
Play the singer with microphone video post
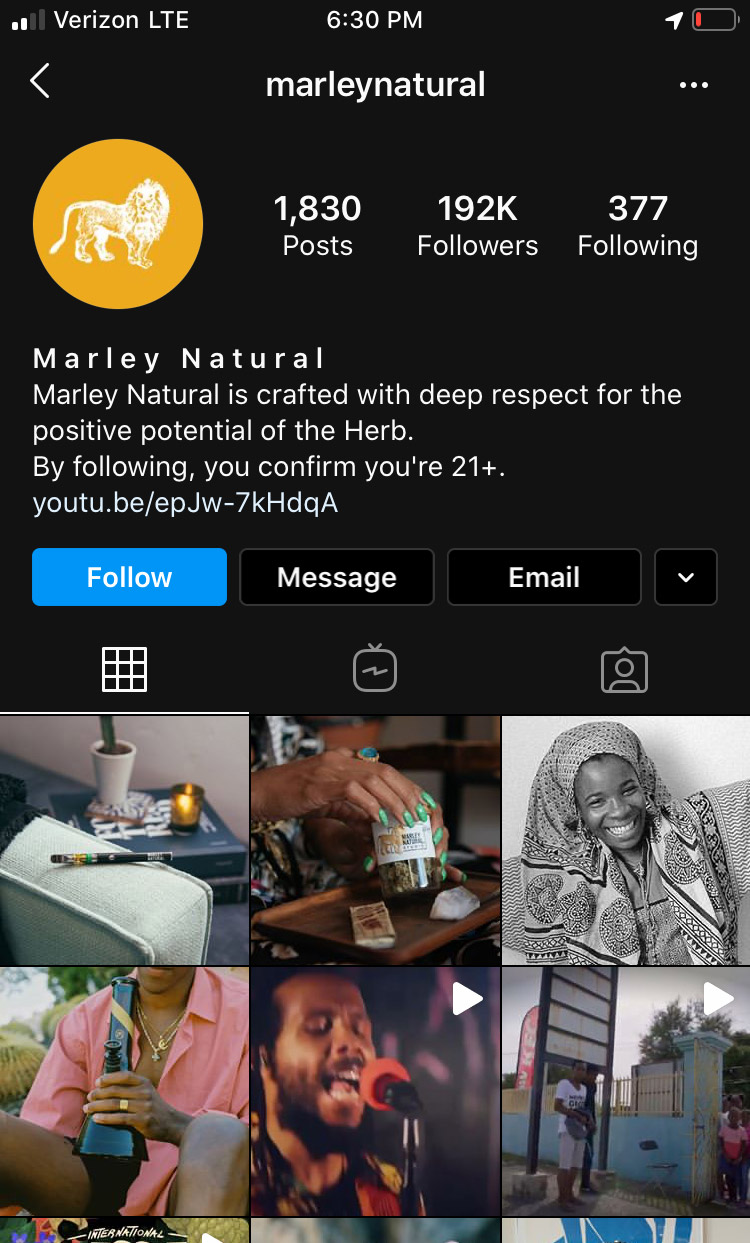(375, 1091)
